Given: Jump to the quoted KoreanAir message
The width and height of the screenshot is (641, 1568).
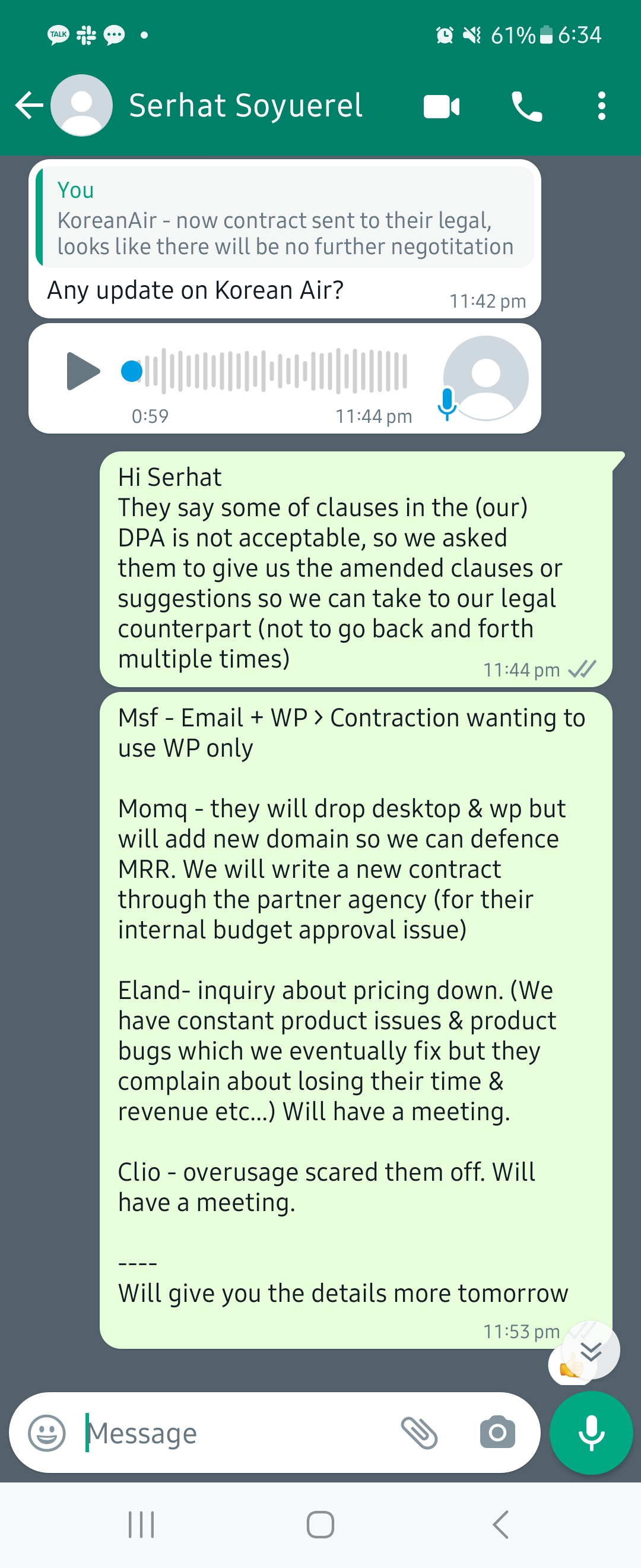Looking at the screenshot, I should click(285, 218).
